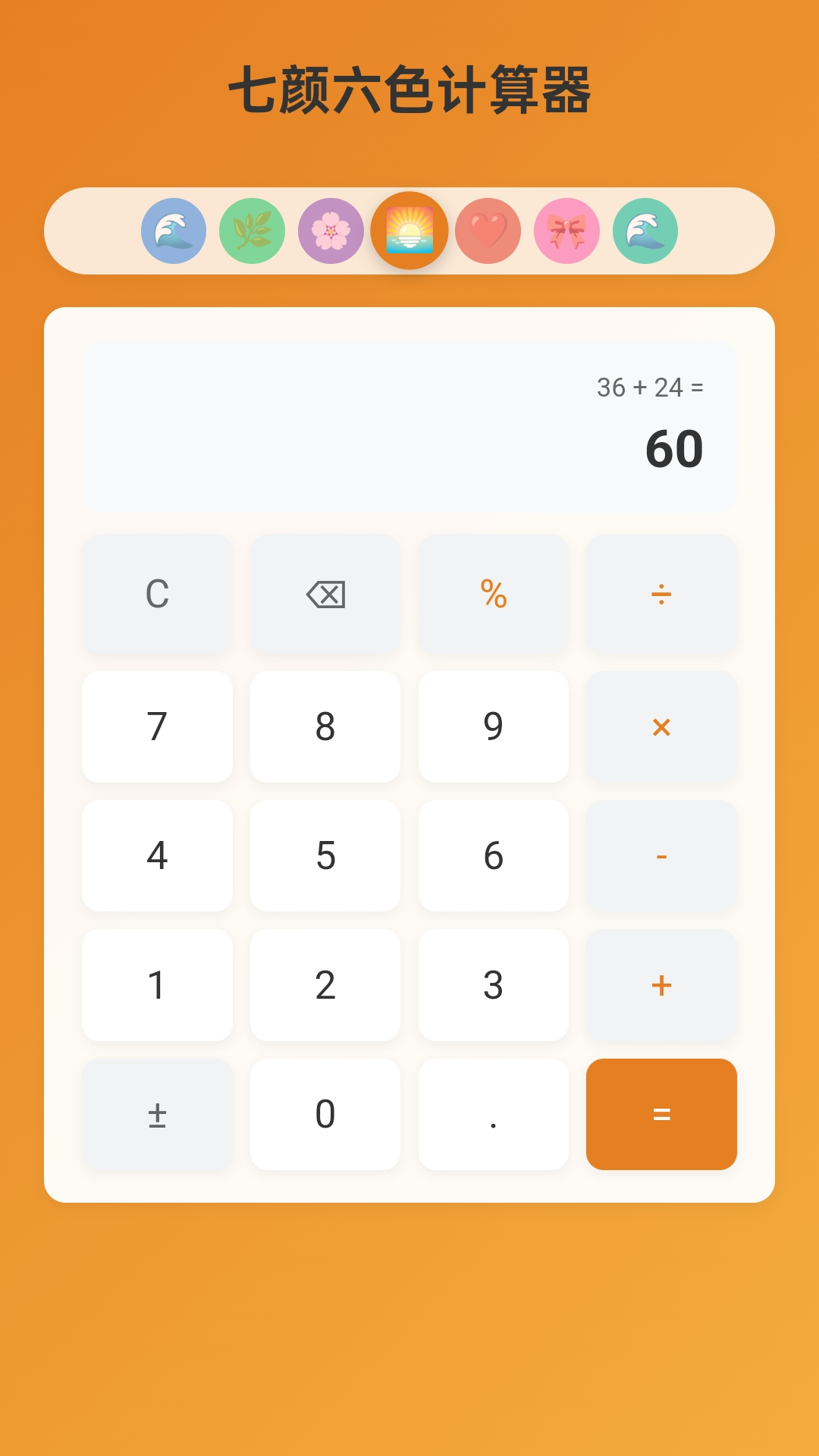Select the teal wave theme
Screen dimensions: 819x1456
pyautogui.click(x=645, y=231)
